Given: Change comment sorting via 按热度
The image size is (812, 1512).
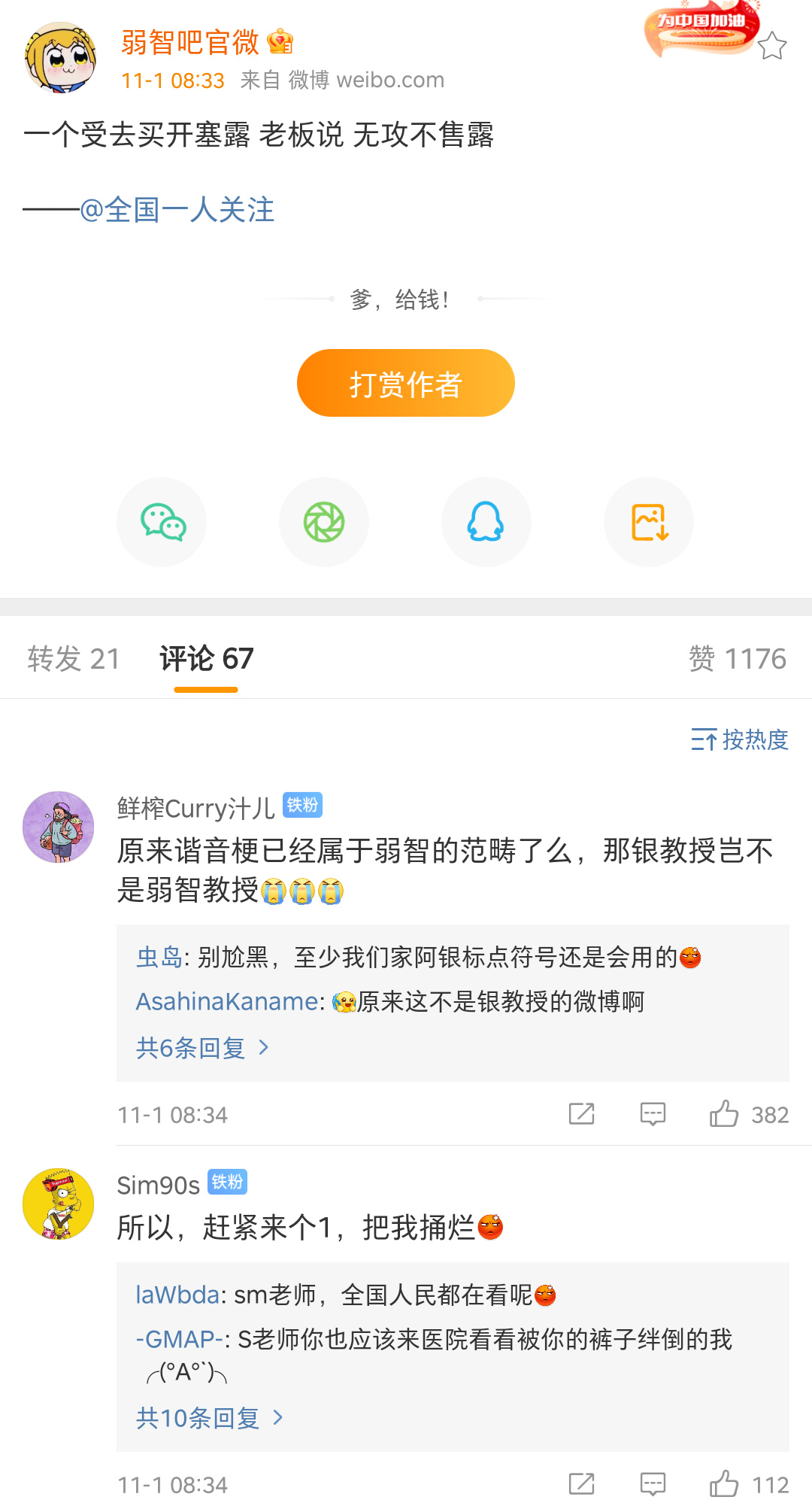Looking at the screenshot, I should 740,739.
